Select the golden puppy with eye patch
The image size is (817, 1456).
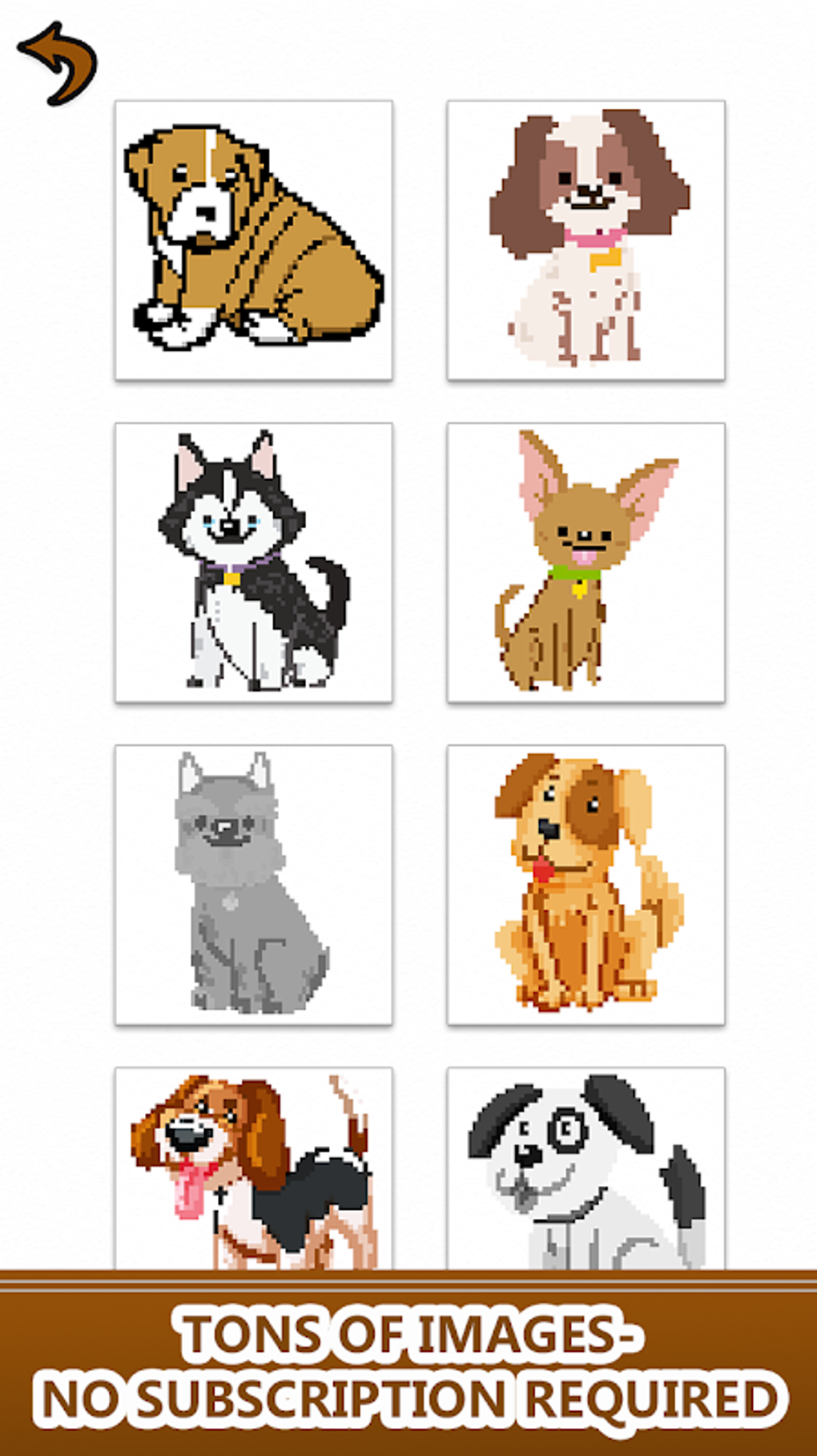coord(586,885)
